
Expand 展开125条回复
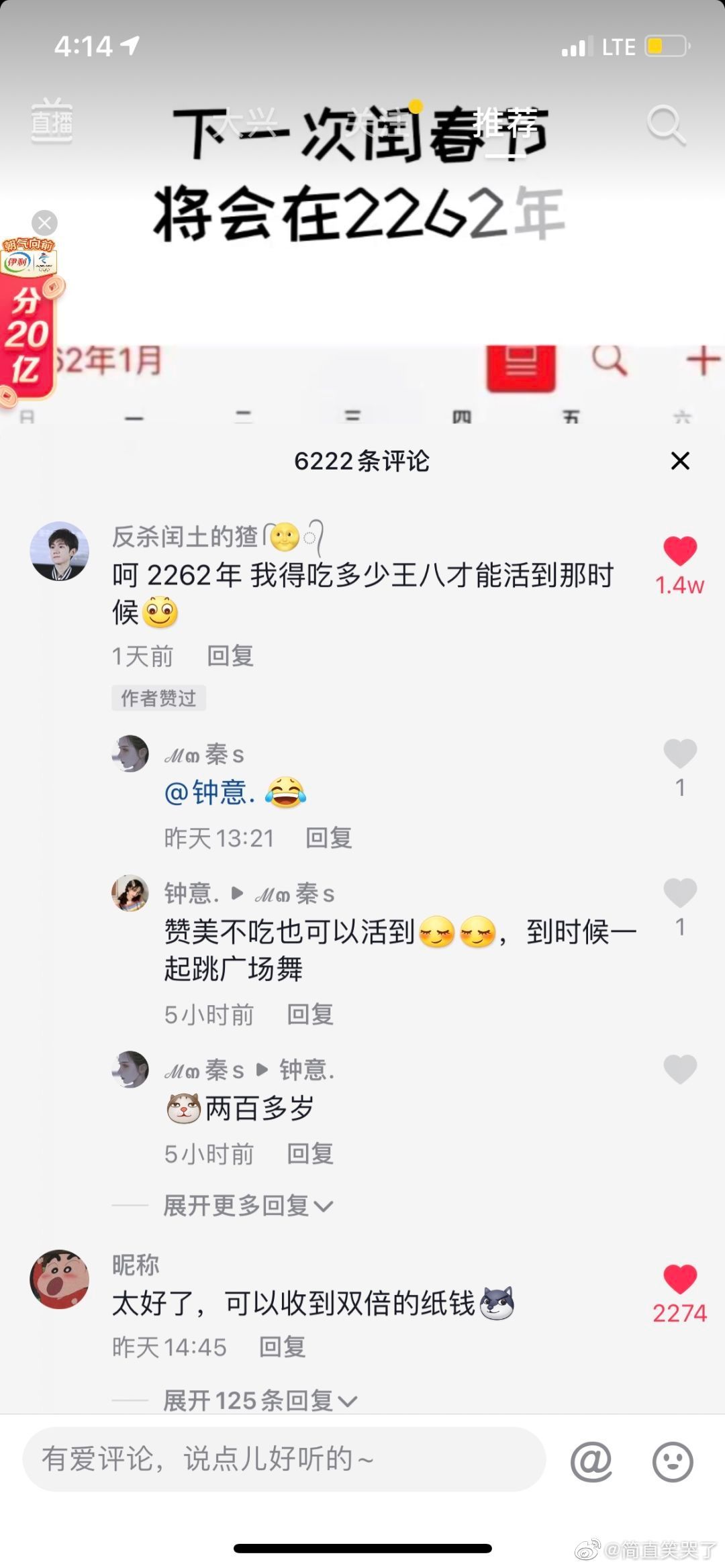pyautogui.click(x=260, y=1400)
